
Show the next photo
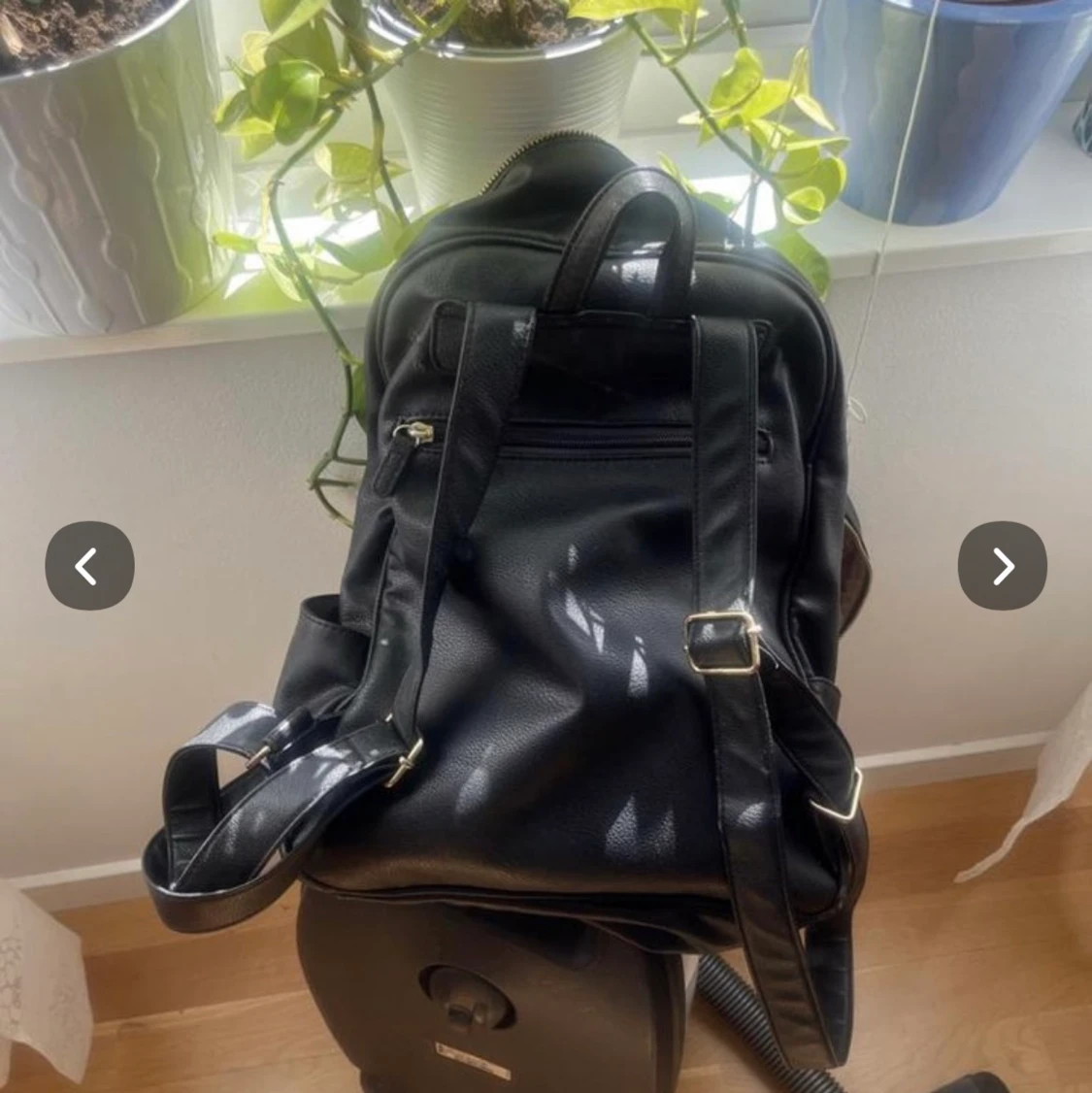click(x=1002, y=566)
